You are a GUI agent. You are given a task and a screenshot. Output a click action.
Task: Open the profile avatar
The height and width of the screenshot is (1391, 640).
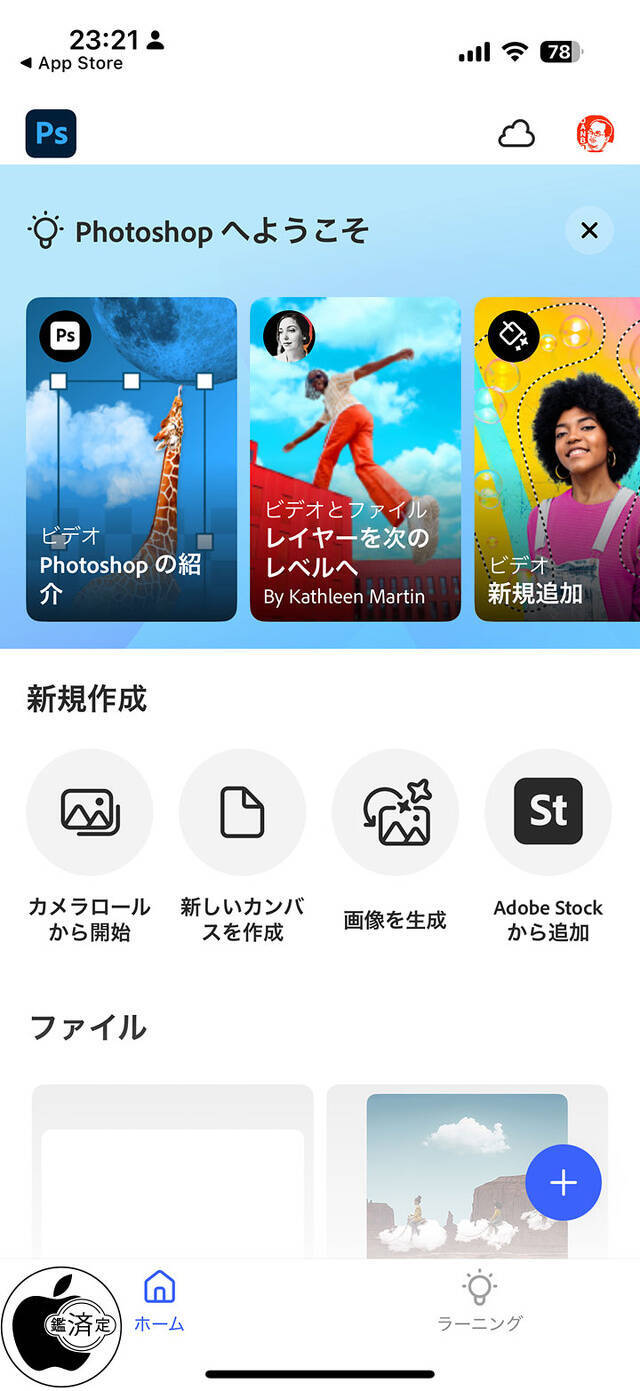[x=595, y=134]
